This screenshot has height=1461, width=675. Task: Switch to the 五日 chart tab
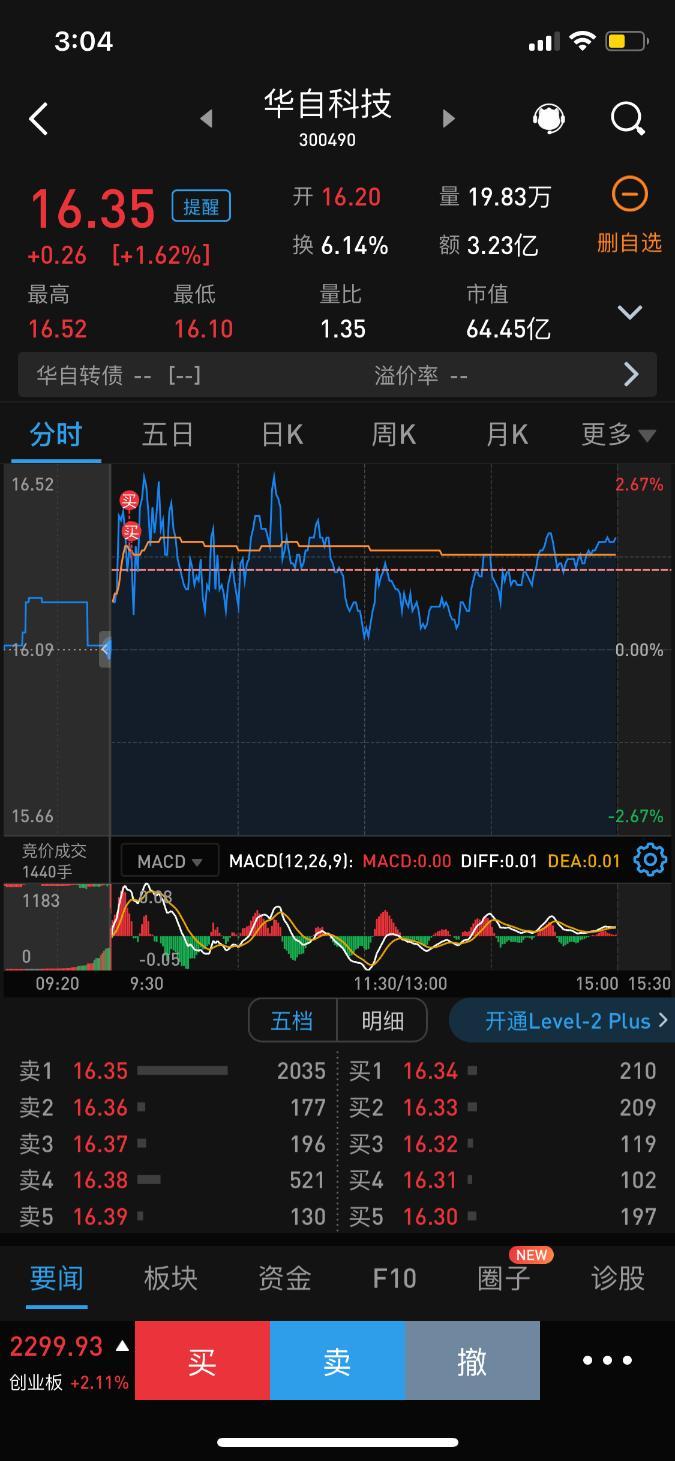[x=167, y=435]
